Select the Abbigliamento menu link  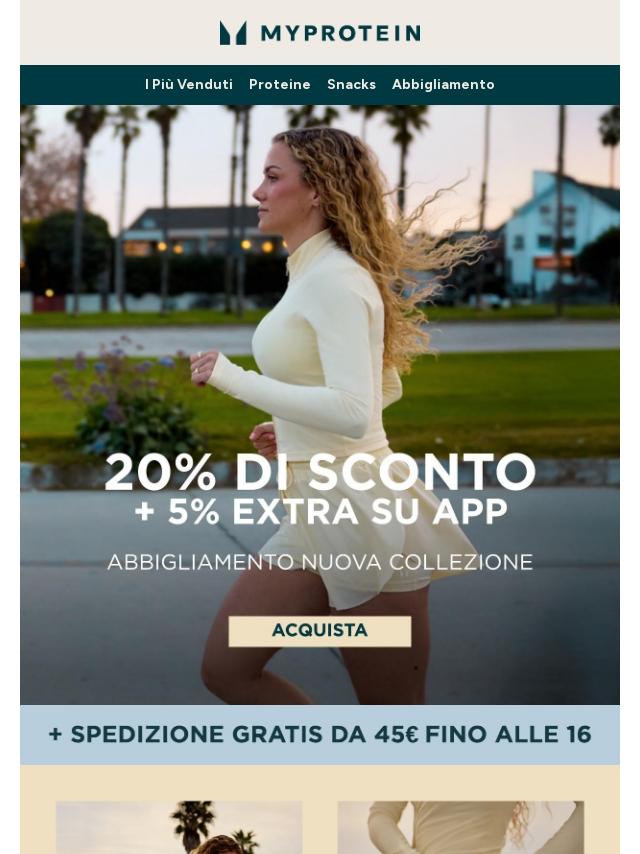443,85
